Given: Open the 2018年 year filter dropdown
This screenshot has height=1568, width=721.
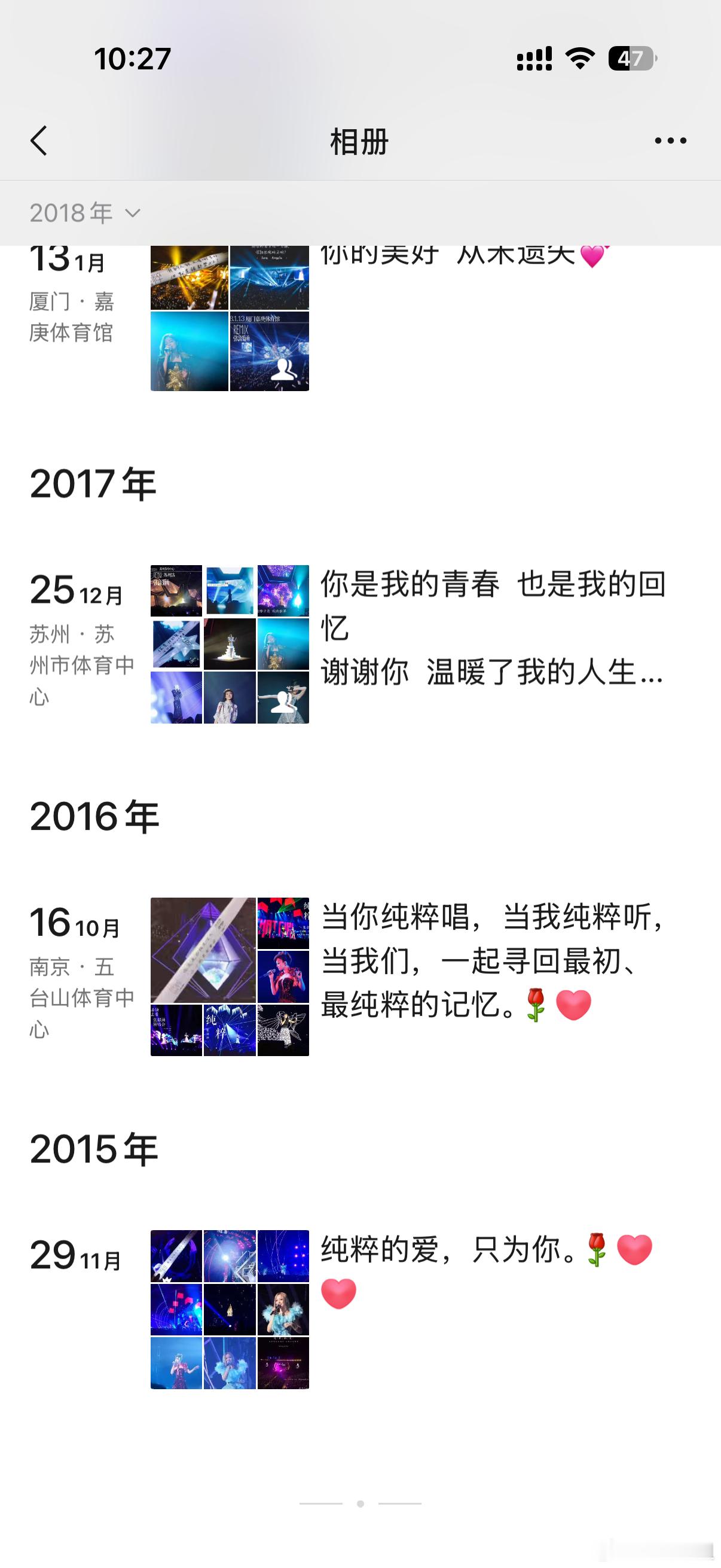Looking at the screenshot, I should 84,212.
